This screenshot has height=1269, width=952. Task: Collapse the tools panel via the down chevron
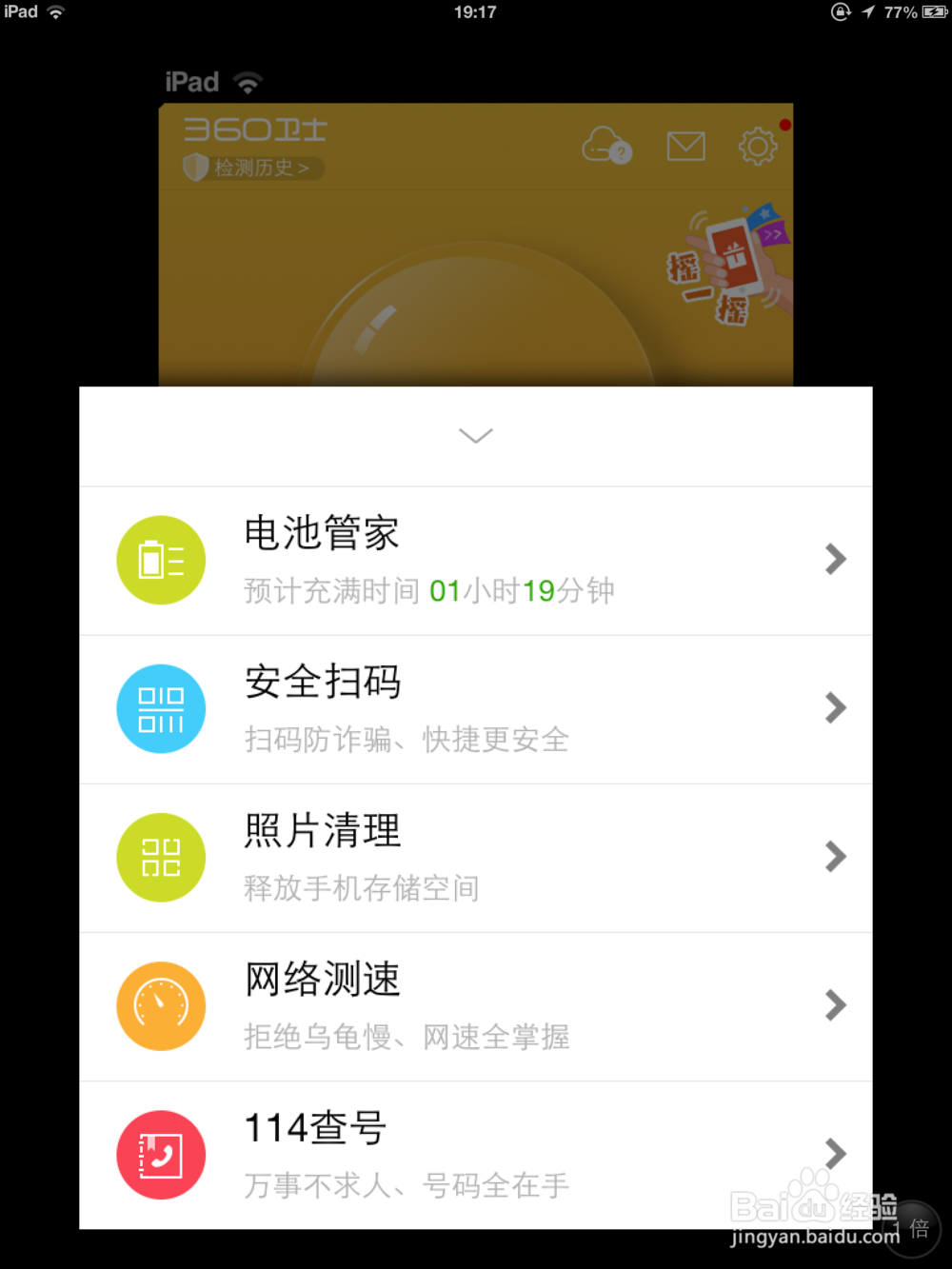[475, 435]
